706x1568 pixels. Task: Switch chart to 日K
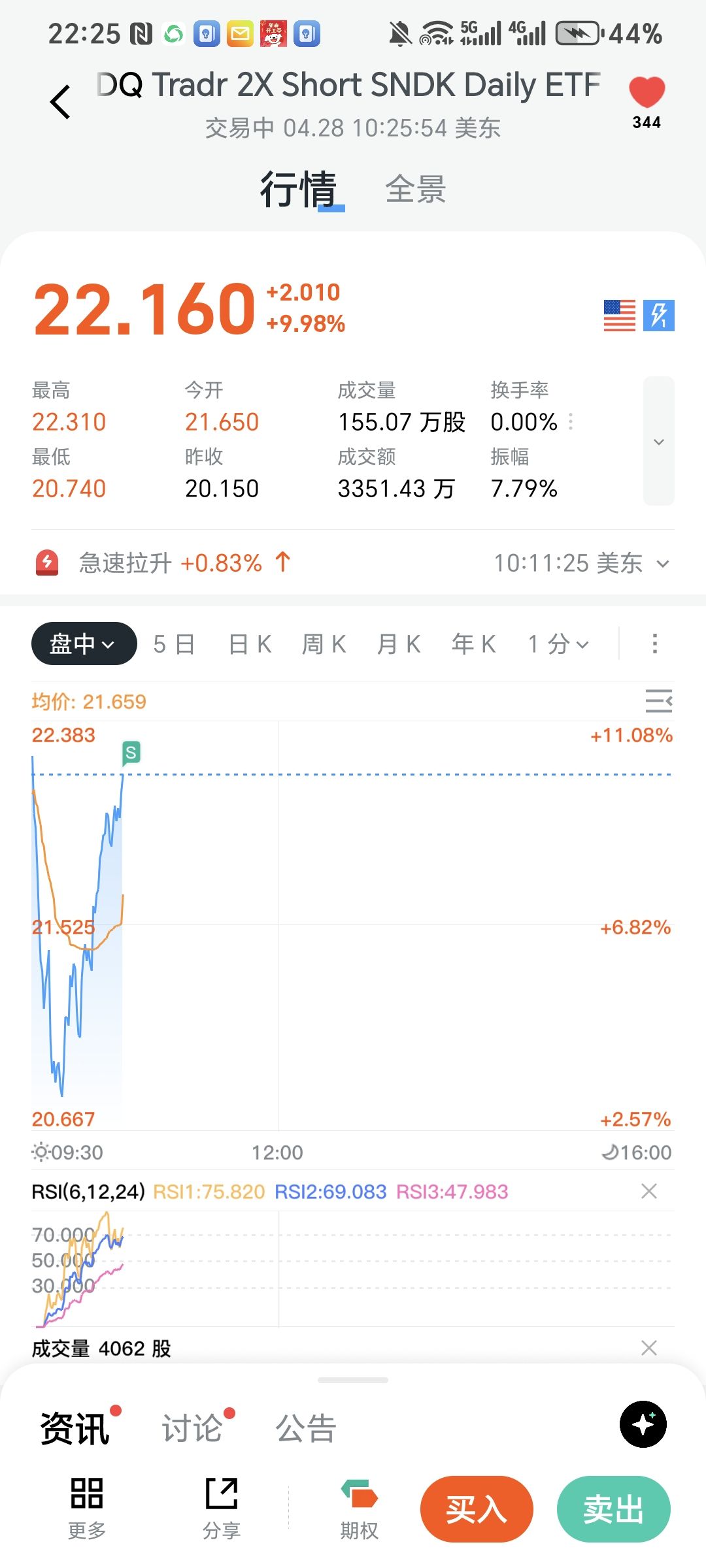click(x=250, y=644)
